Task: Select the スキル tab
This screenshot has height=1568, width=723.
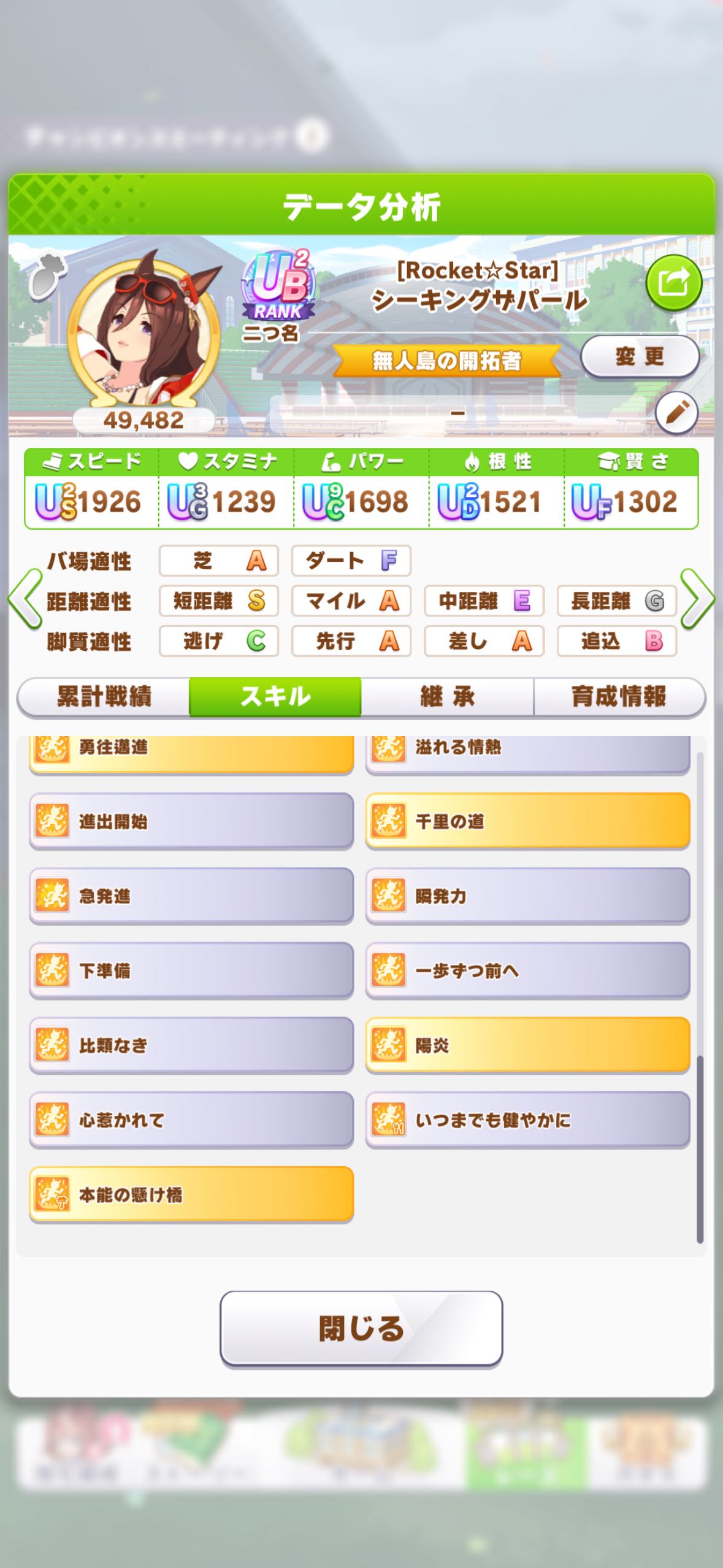Action: point(275,697)
